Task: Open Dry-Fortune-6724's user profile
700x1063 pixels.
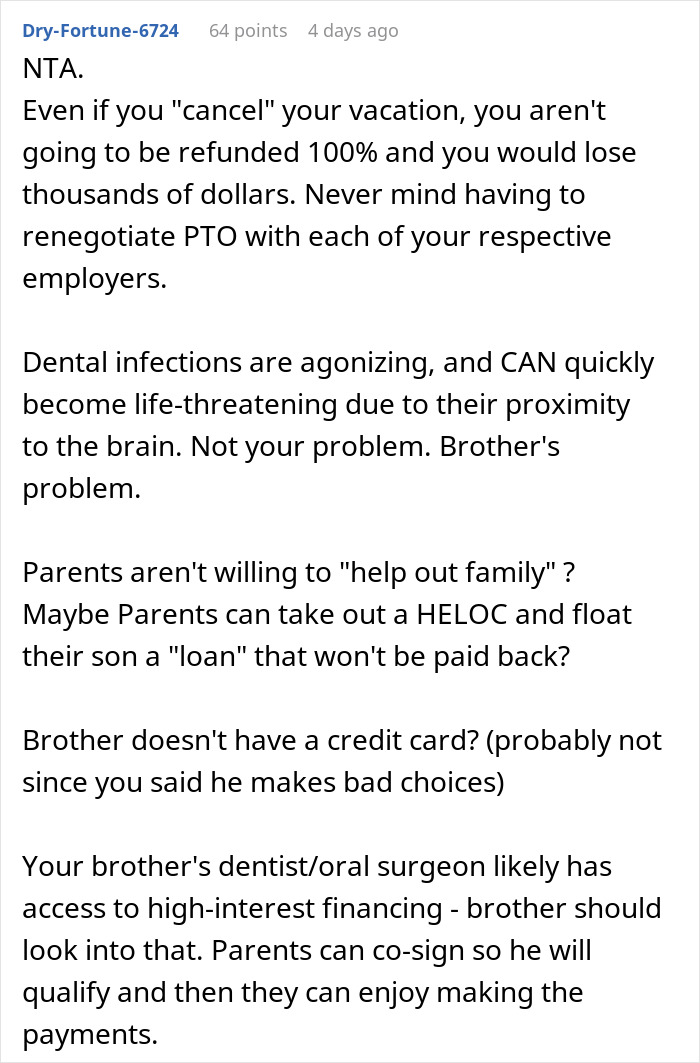Action: 99,31
